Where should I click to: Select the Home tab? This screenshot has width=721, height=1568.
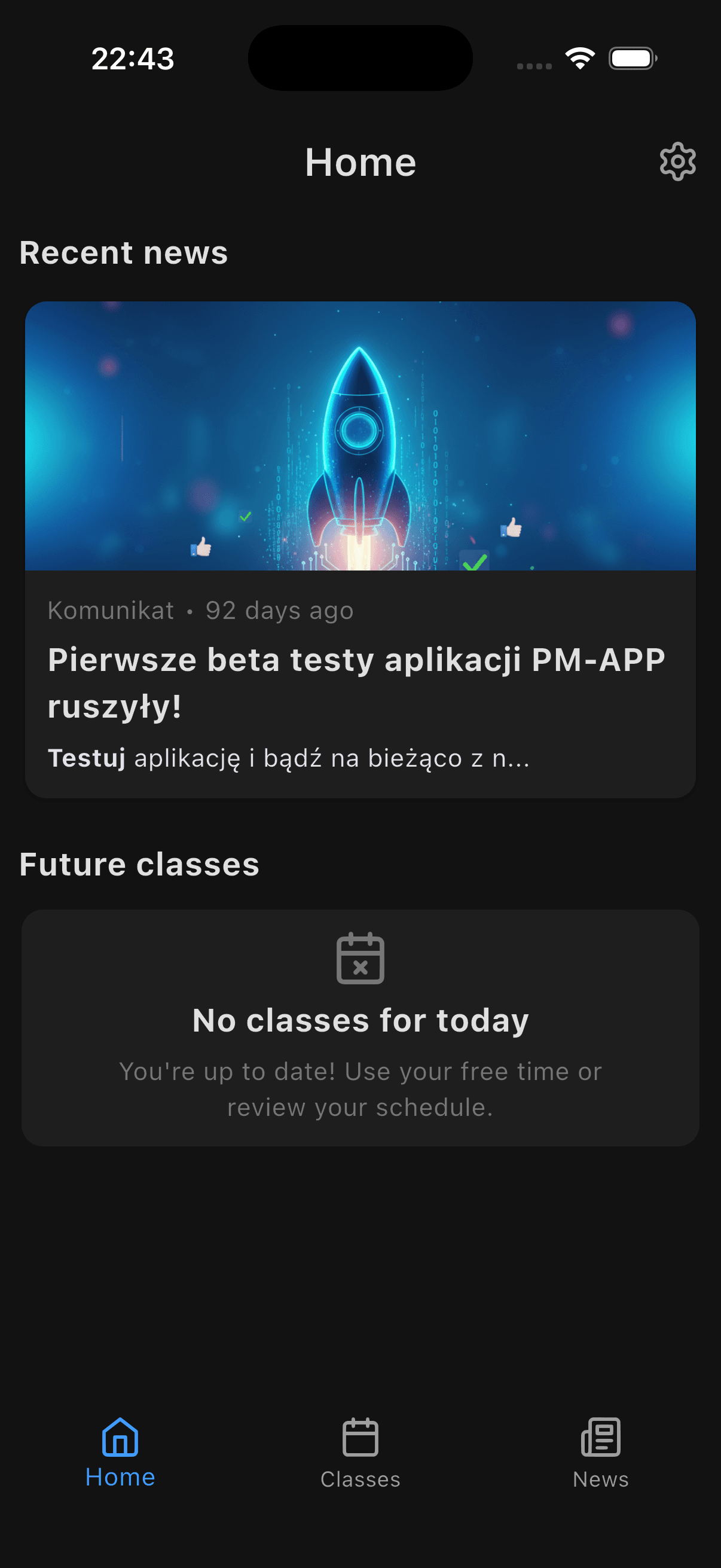pyautogui.click(x=120, y=1453)
